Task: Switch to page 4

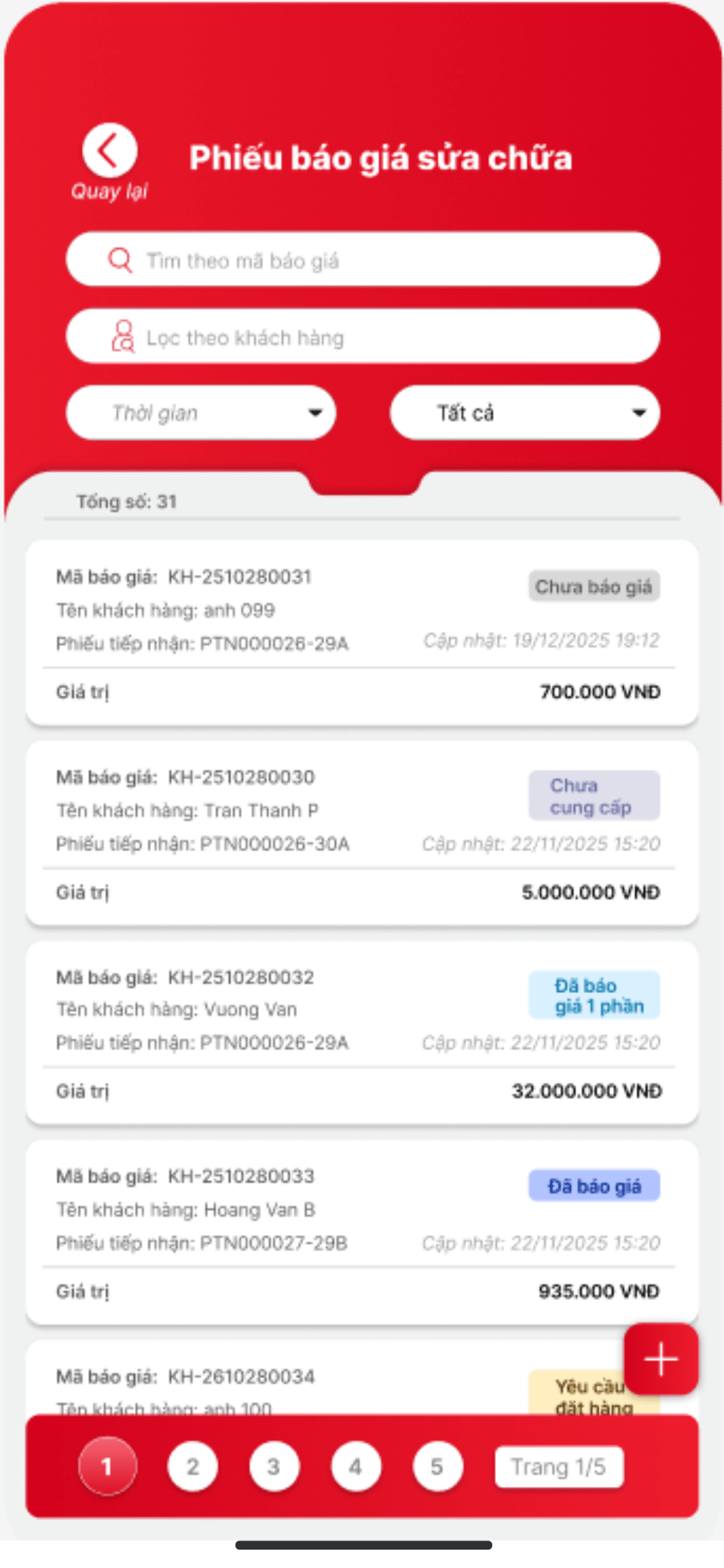Action: click(x=356, y=1467)
